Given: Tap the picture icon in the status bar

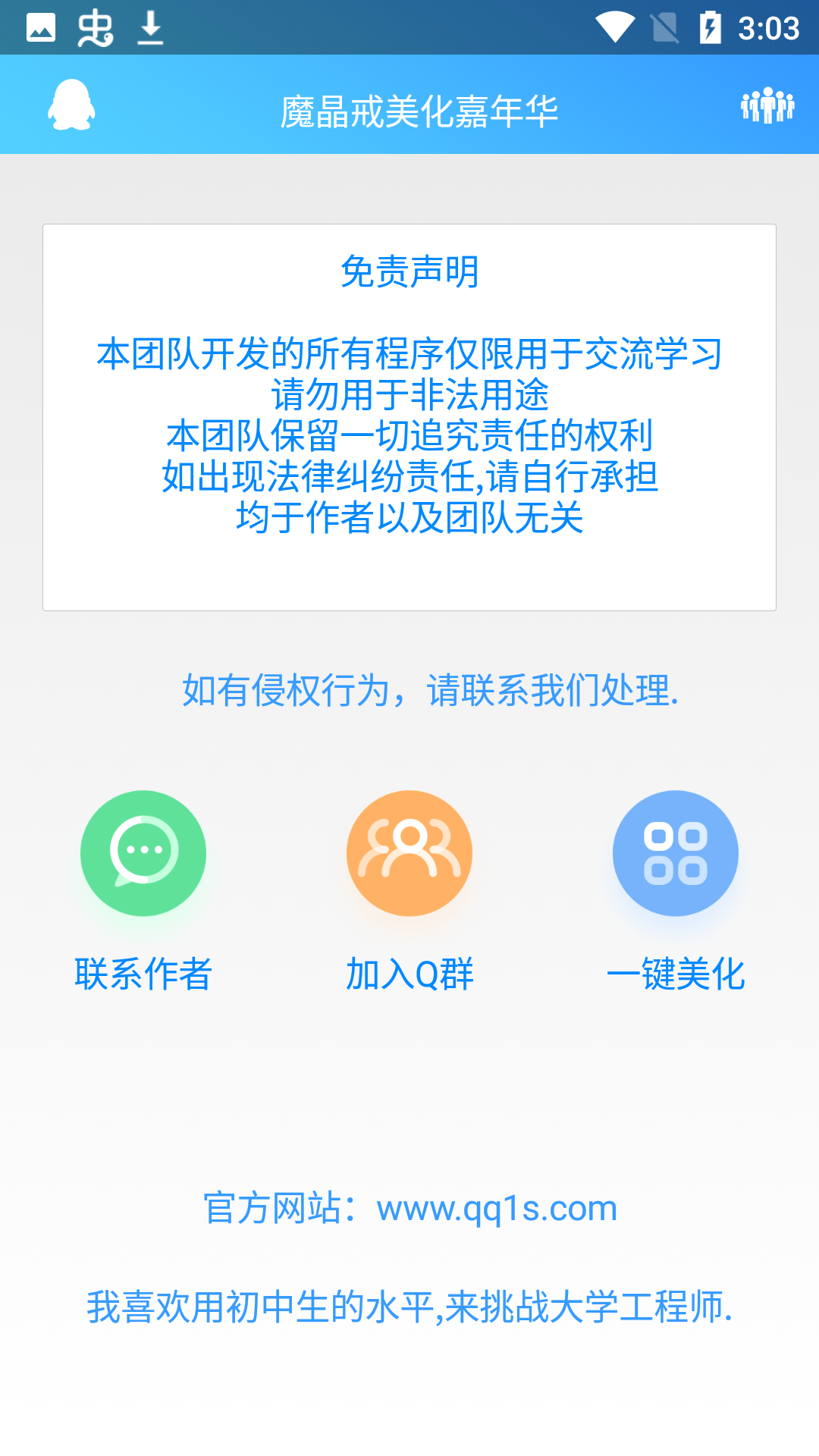Looking at the screenshot, I should coord(42,28).
